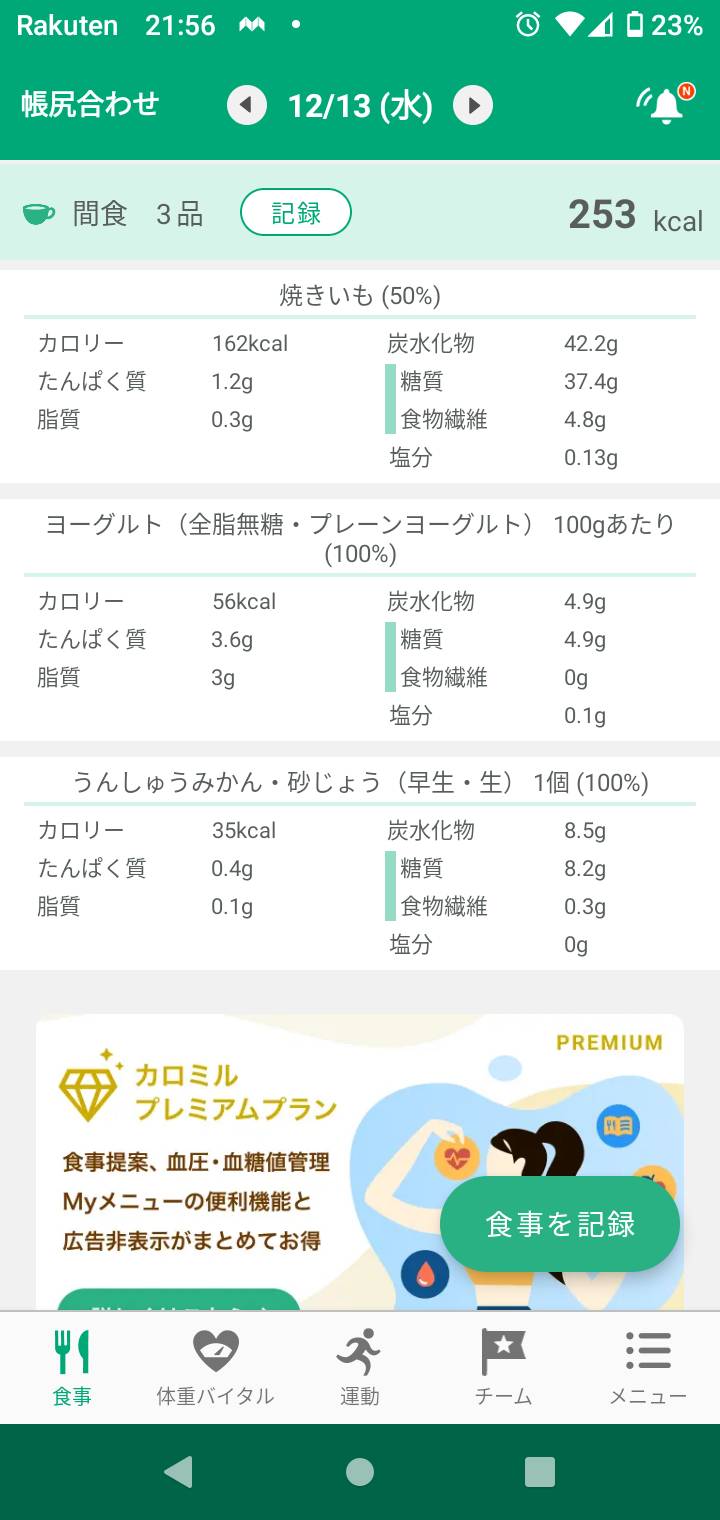720x1520 pixels.
Task: Go to the next day
Action: pos(473,105)
